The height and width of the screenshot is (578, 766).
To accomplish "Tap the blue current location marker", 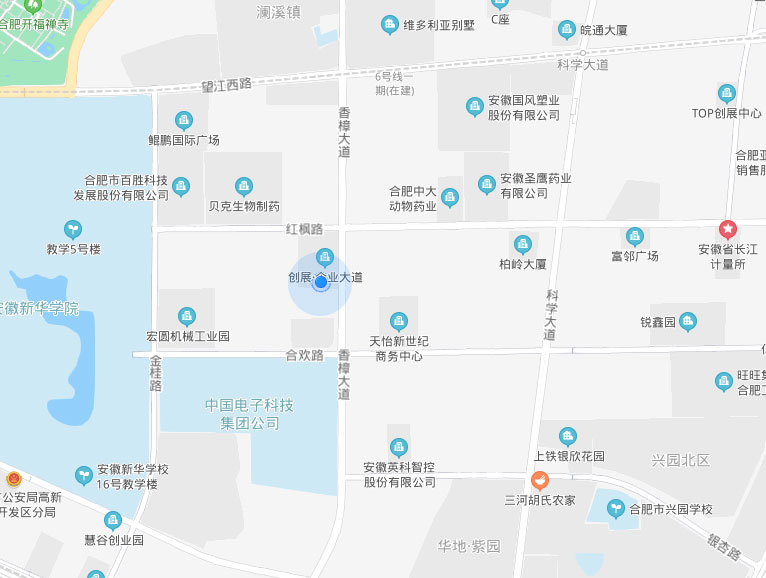I will [321, 283].
